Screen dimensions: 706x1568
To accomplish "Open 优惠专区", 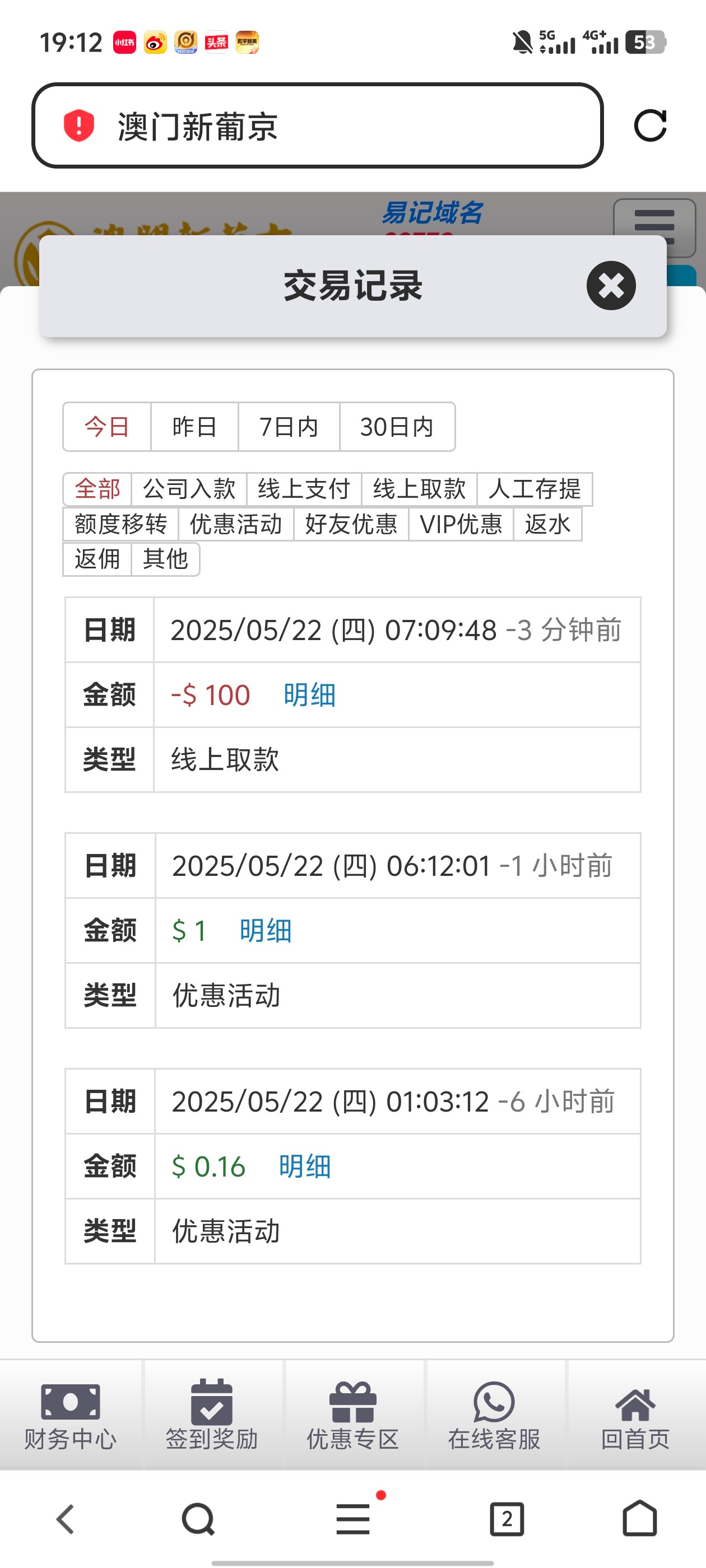I will coord(352,1415).
